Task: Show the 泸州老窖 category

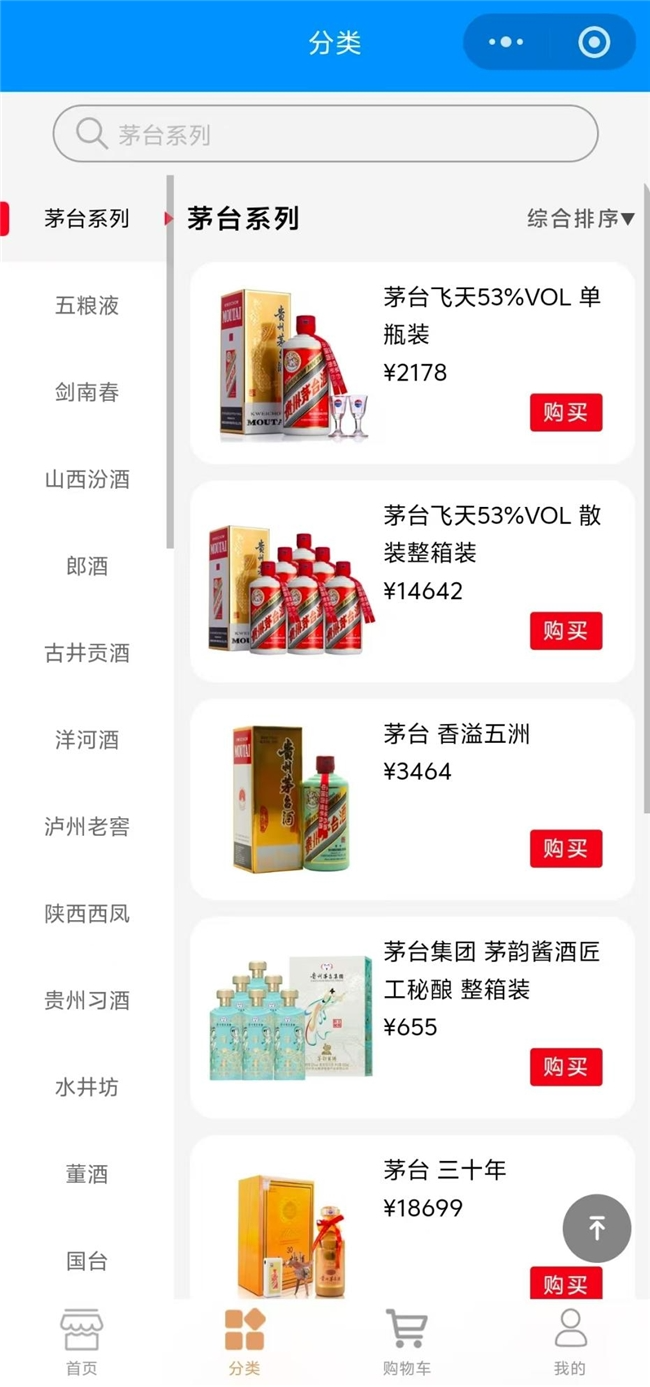Action: (87, 828)
